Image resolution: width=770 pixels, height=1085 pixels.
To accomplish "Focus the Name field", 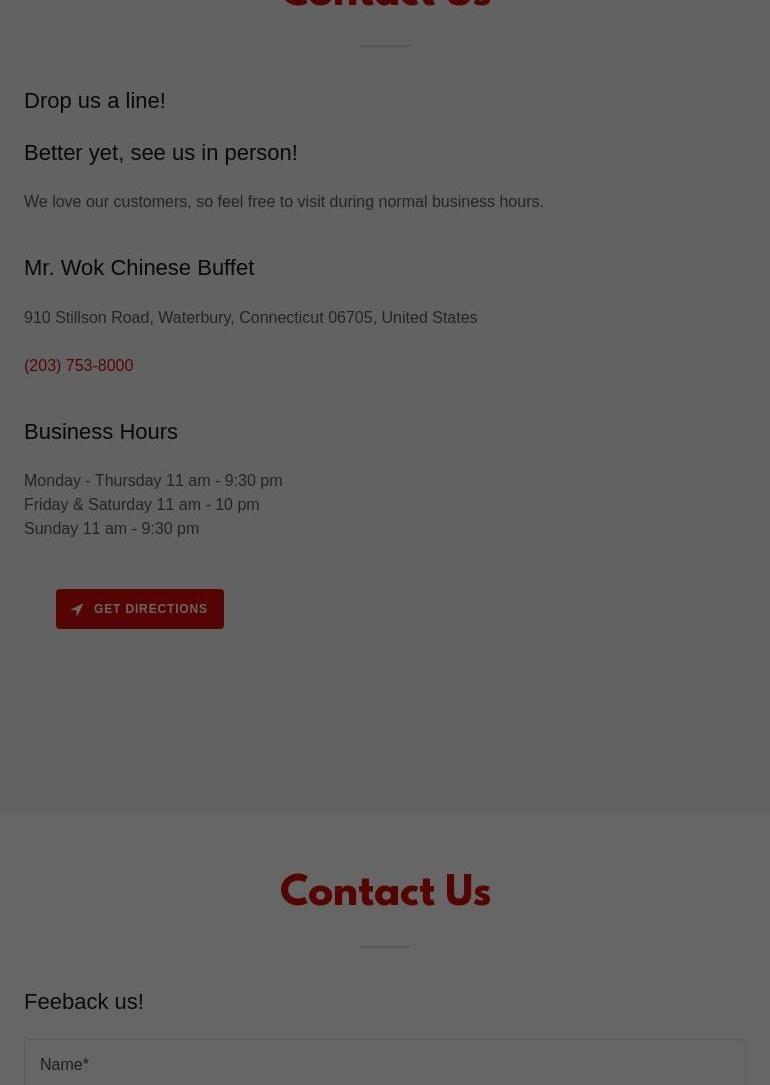I will click(x=384, y=1064).
